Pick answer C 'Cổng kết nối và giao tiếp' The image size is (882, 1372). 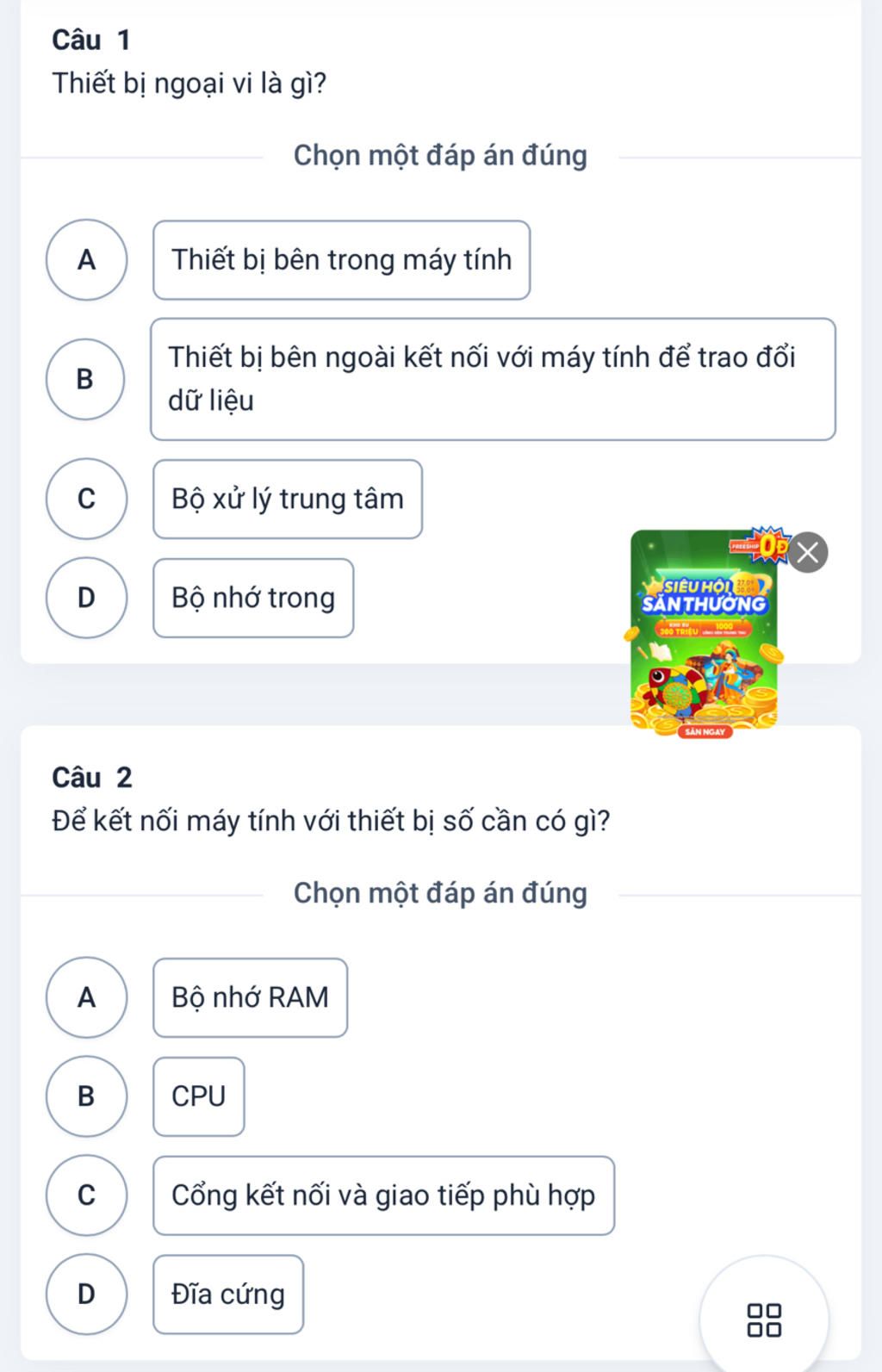pos(383,1195)
